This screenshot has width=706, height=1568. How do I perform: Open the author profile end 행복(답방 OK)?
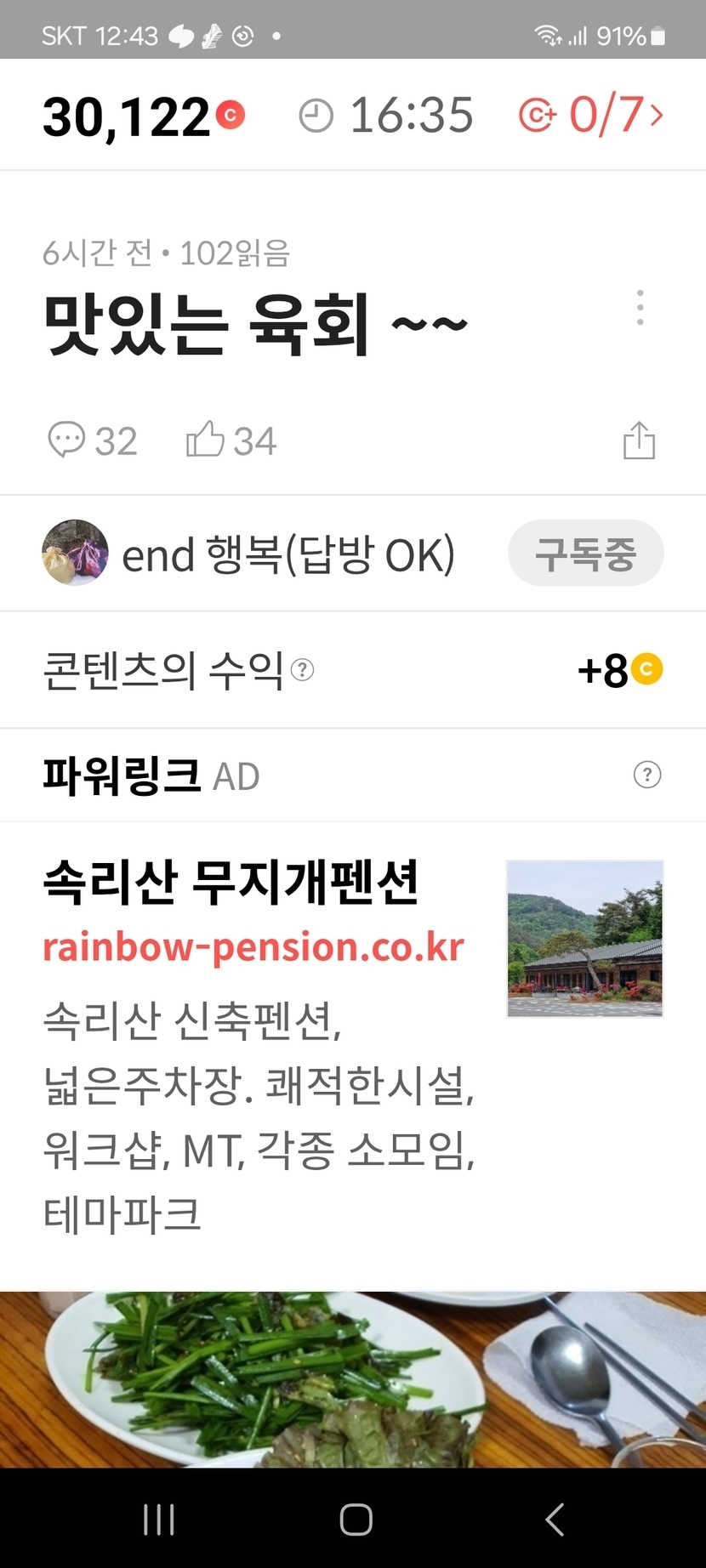248,554
